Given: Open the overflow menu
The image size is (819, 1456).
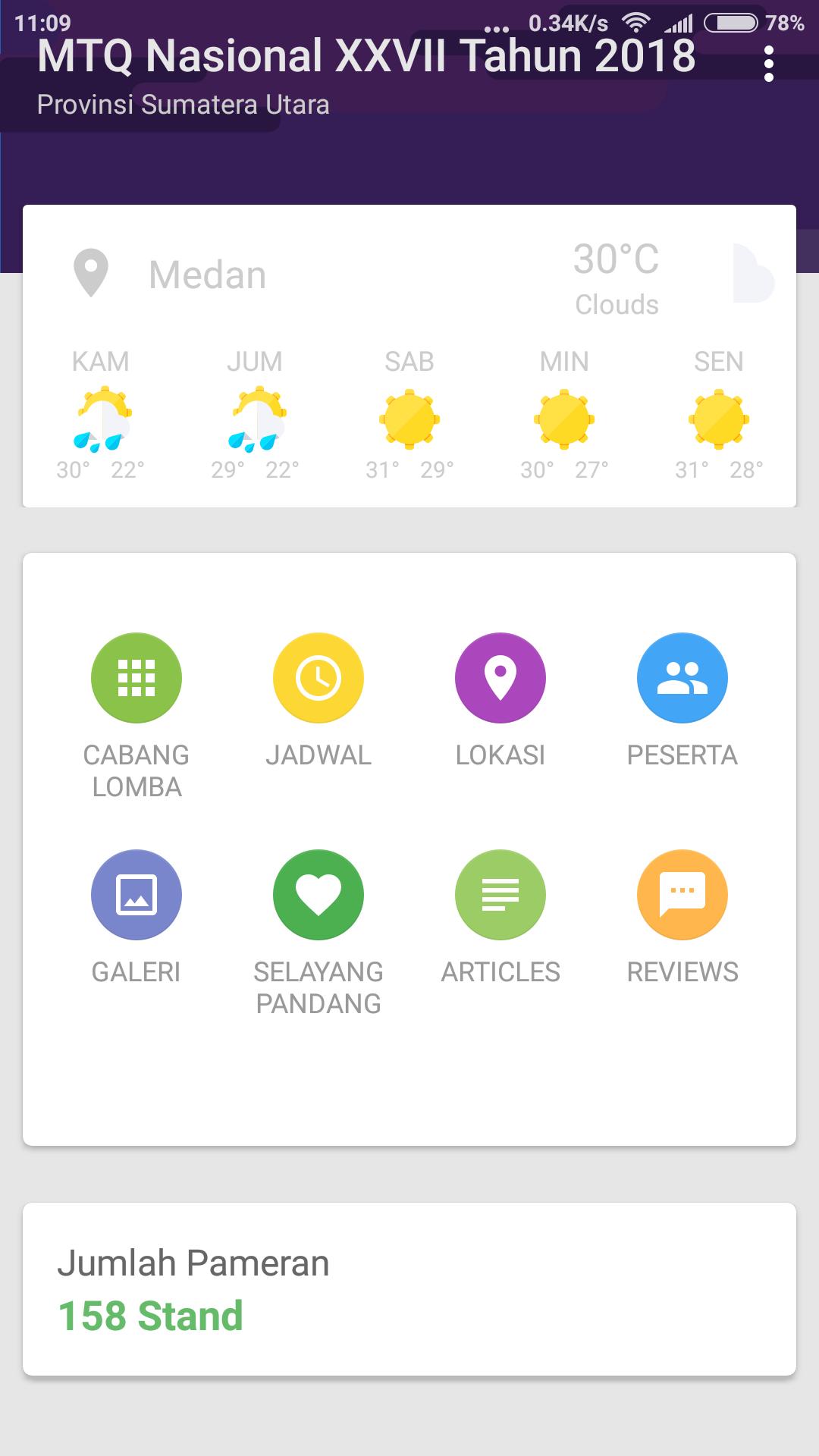Looking at the screenshot, I should [x=769, y=64].
